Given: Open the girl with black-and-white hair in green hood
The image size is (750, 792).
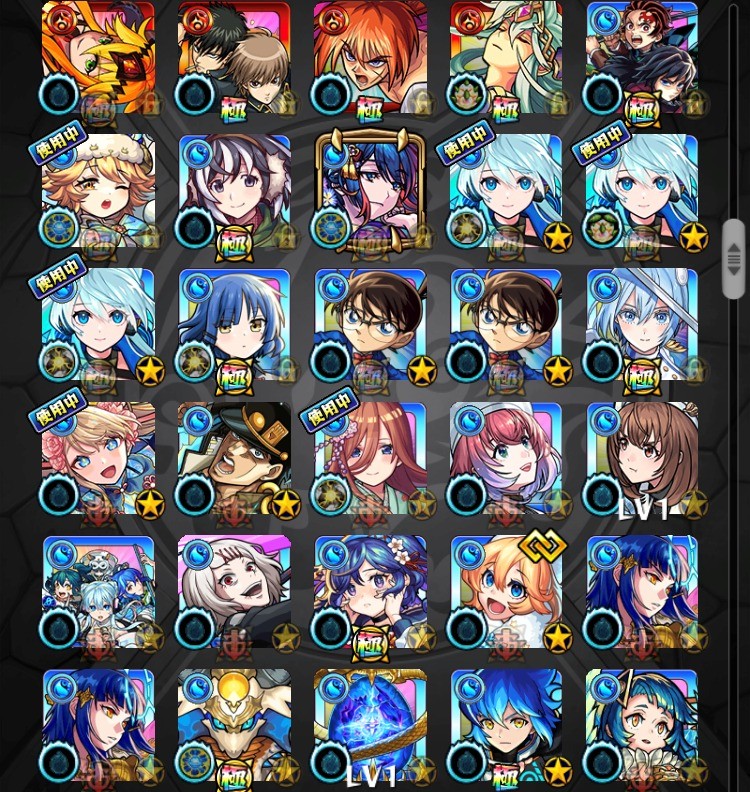Looking at the screenshot, I should point(234,190).
